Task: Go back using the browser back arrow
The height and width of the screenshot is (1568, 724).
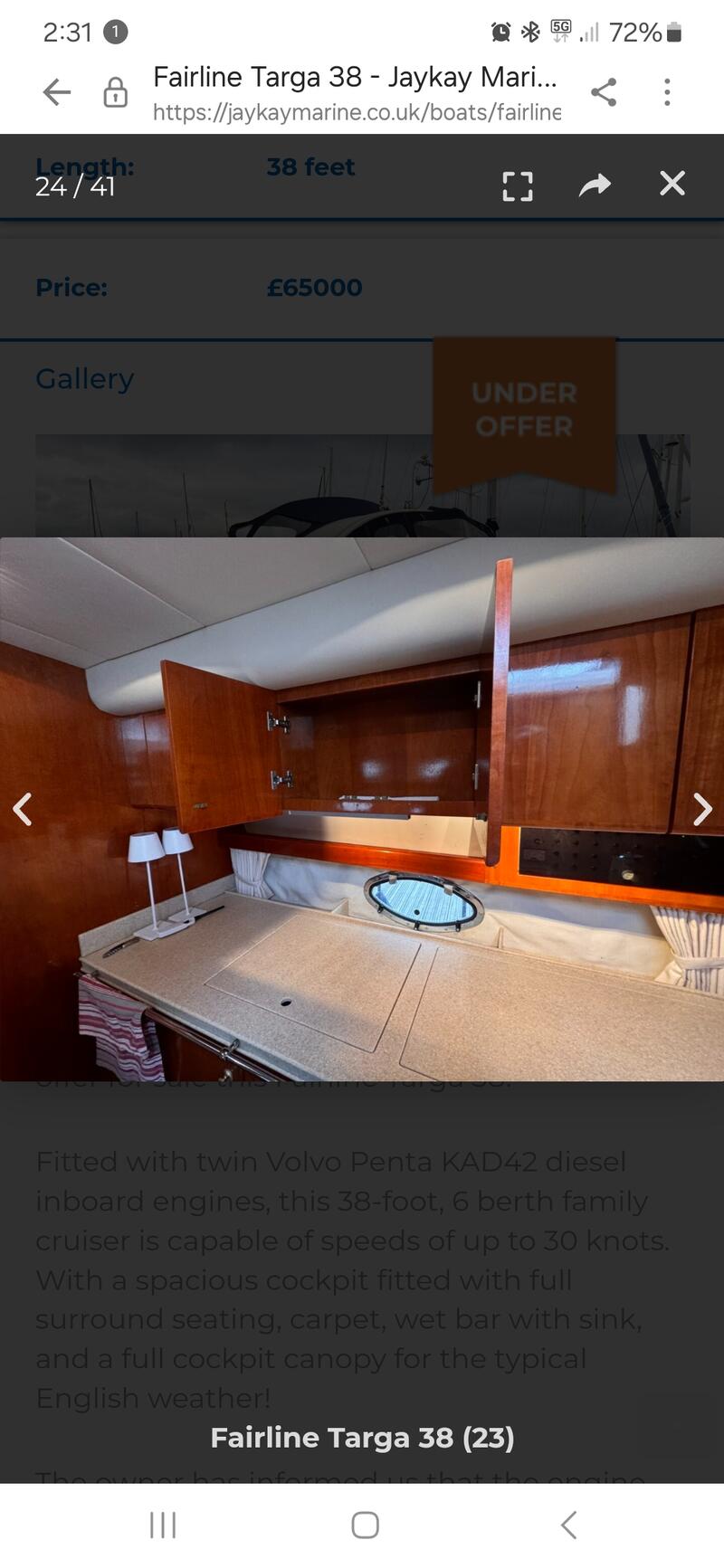Action: 57,92
